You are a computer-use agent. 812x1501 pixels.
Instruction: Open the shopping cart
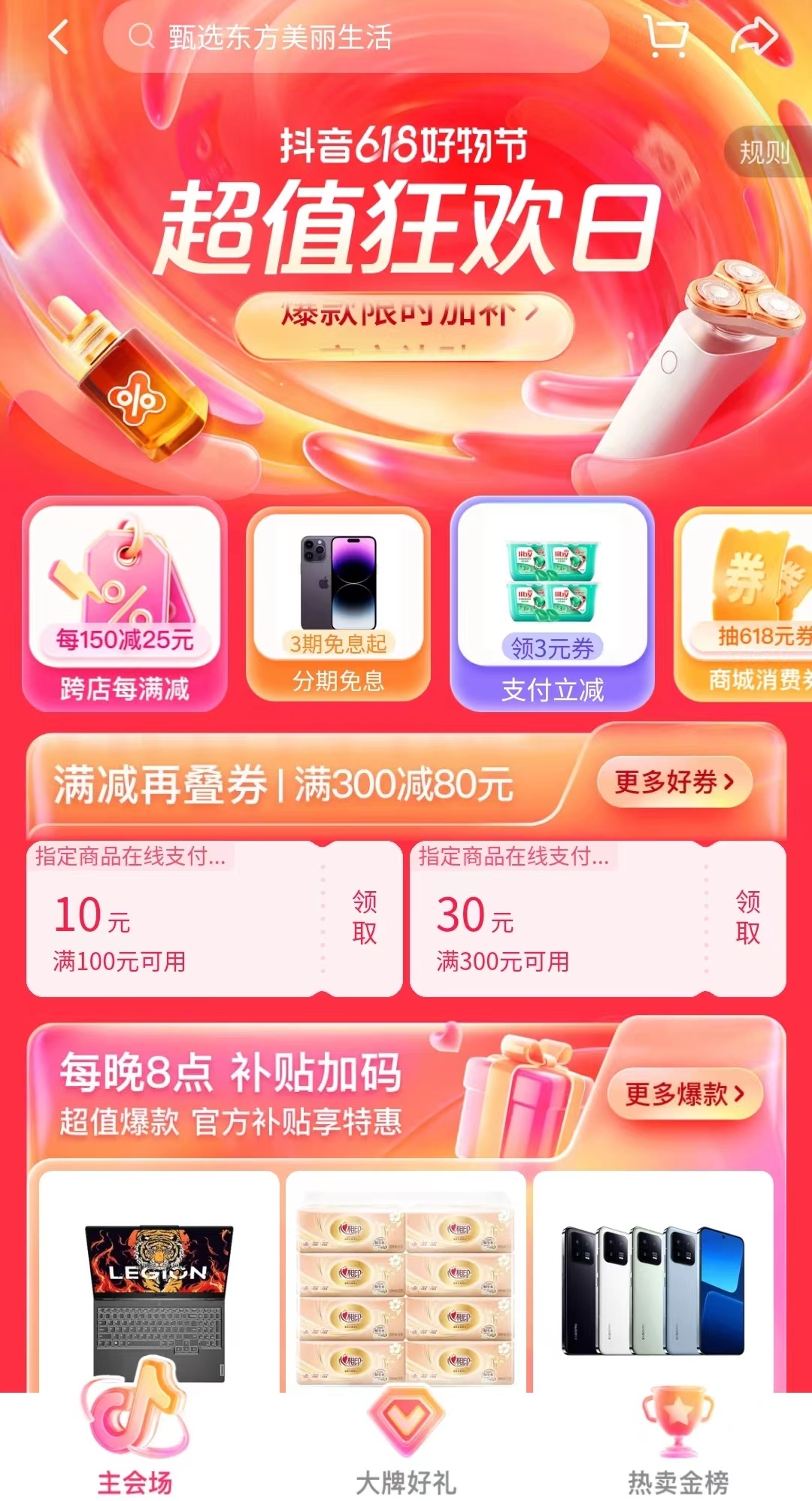point(666,37)
